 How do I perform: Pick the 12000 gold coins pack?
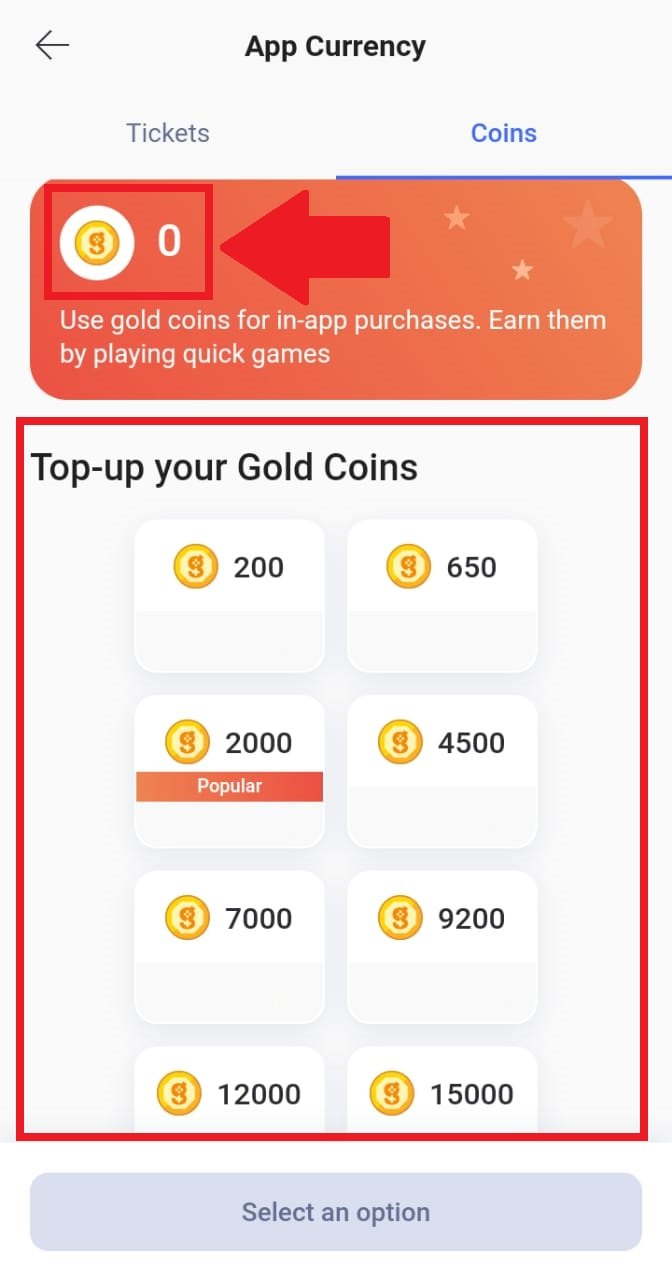point(229,1094)
